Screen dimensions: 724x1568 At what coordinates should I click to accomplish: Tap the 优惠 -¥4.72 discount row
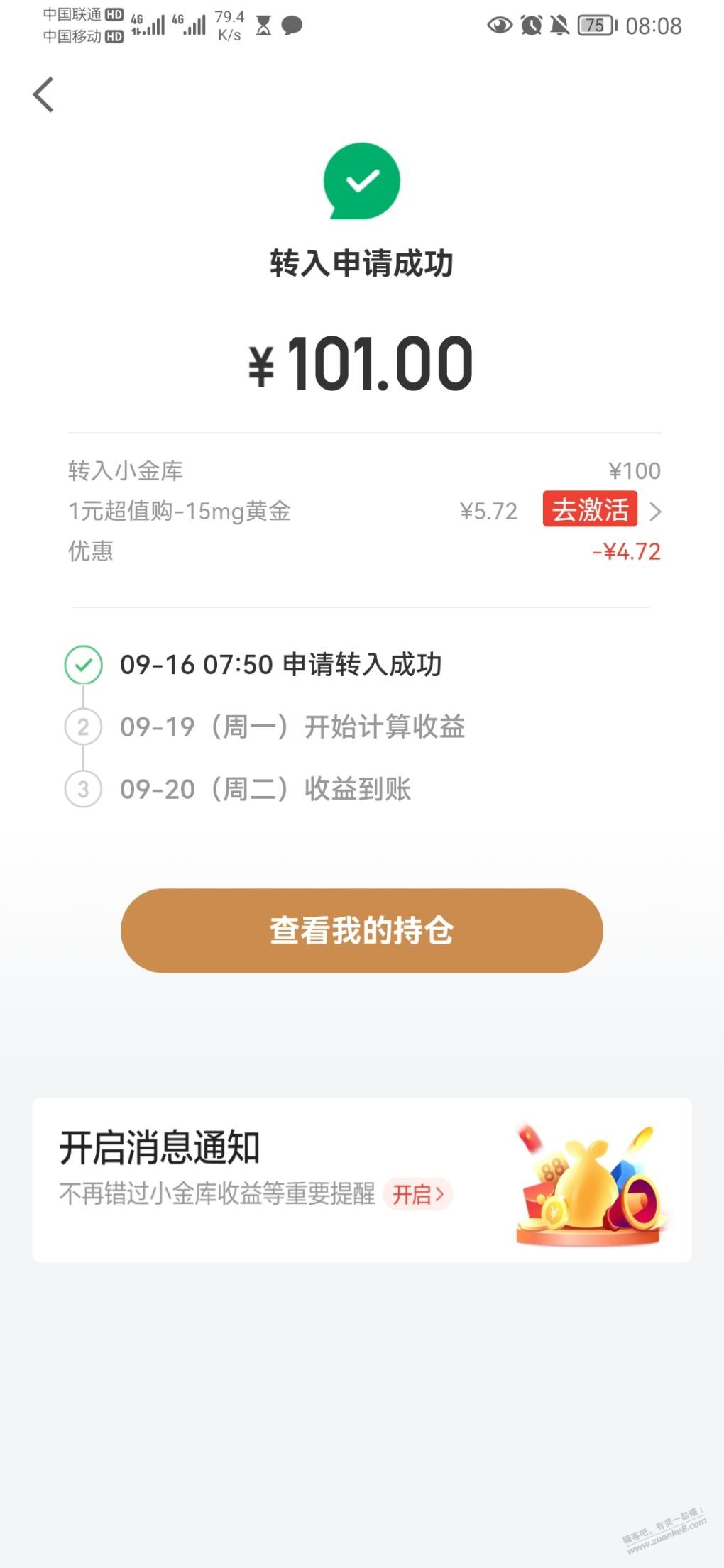click(361, 551)
